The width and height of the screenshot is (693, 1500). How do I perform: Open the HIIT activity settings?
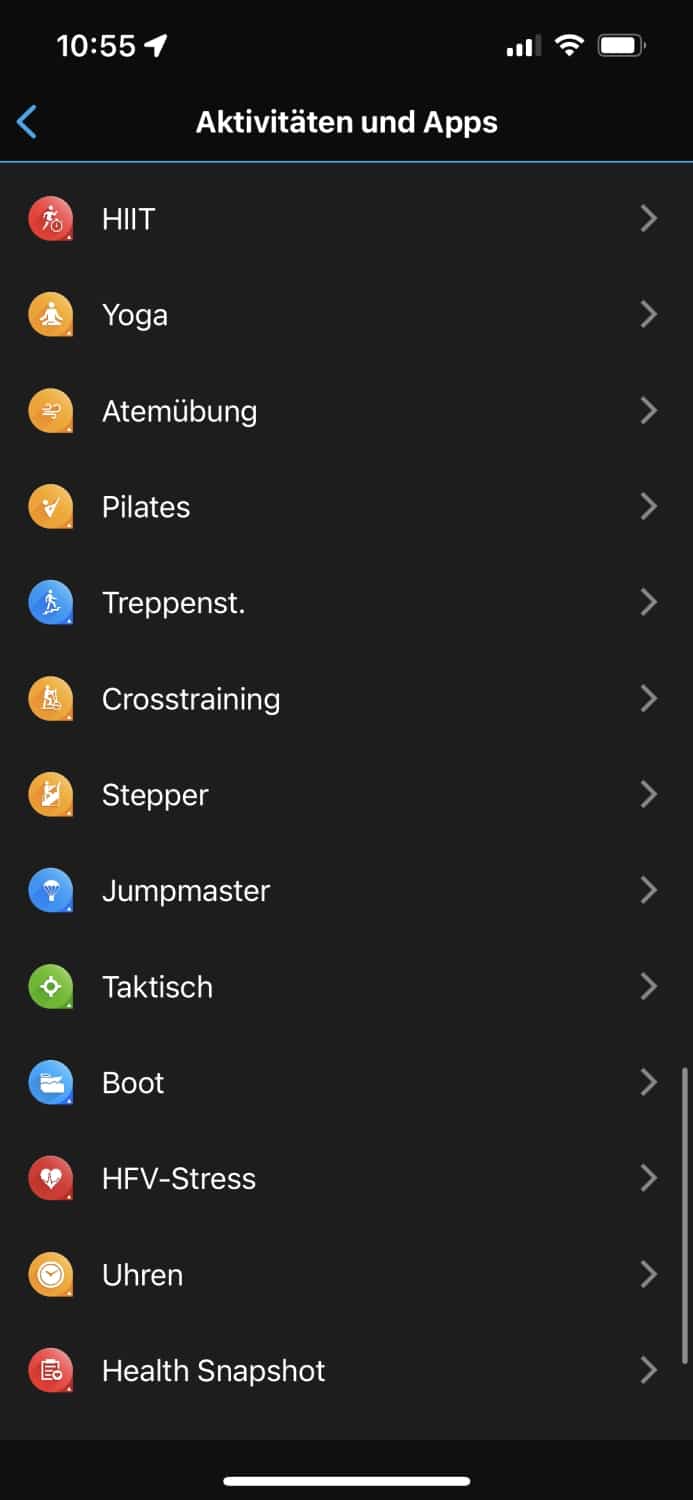[x=346, y=219]
